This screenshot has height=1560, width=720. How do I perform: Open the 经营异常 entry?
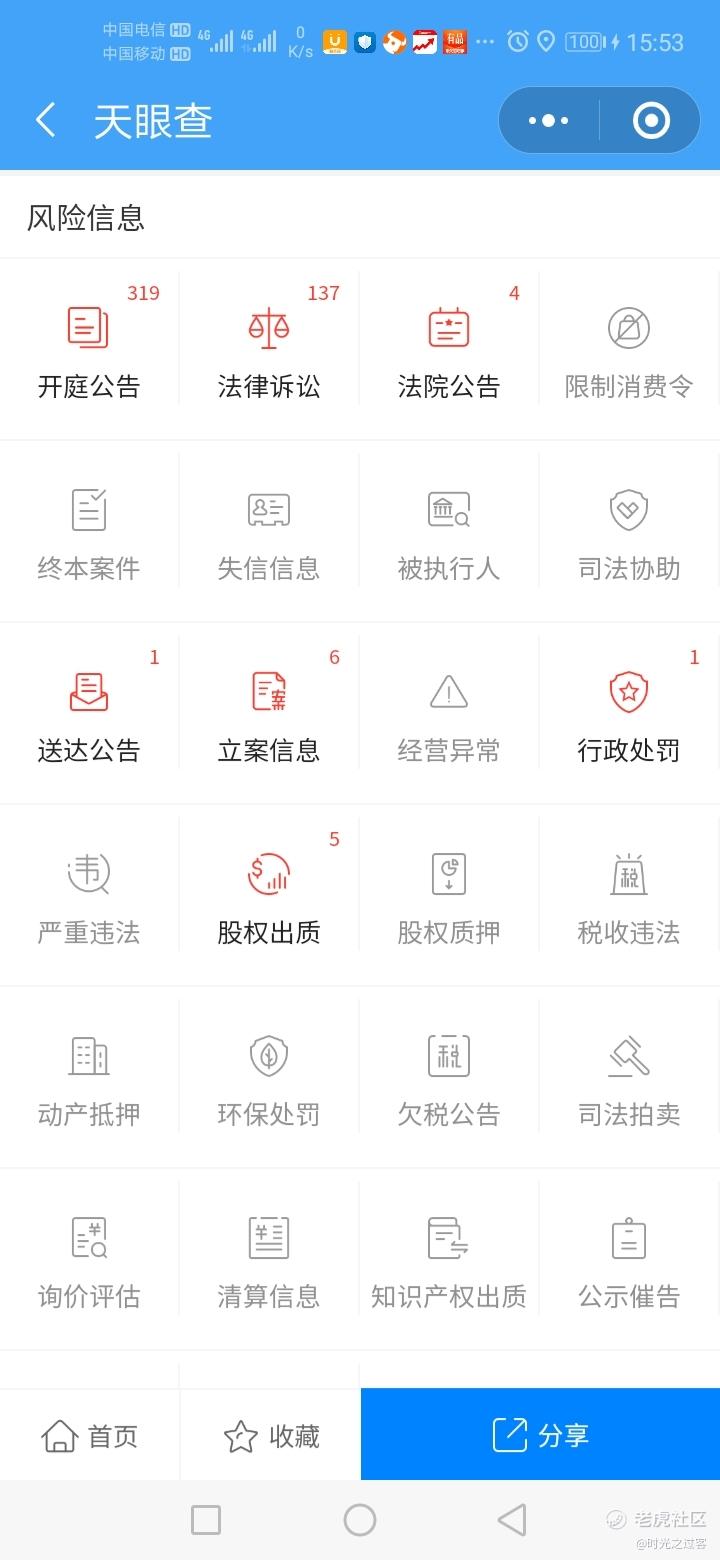(449, 714)
